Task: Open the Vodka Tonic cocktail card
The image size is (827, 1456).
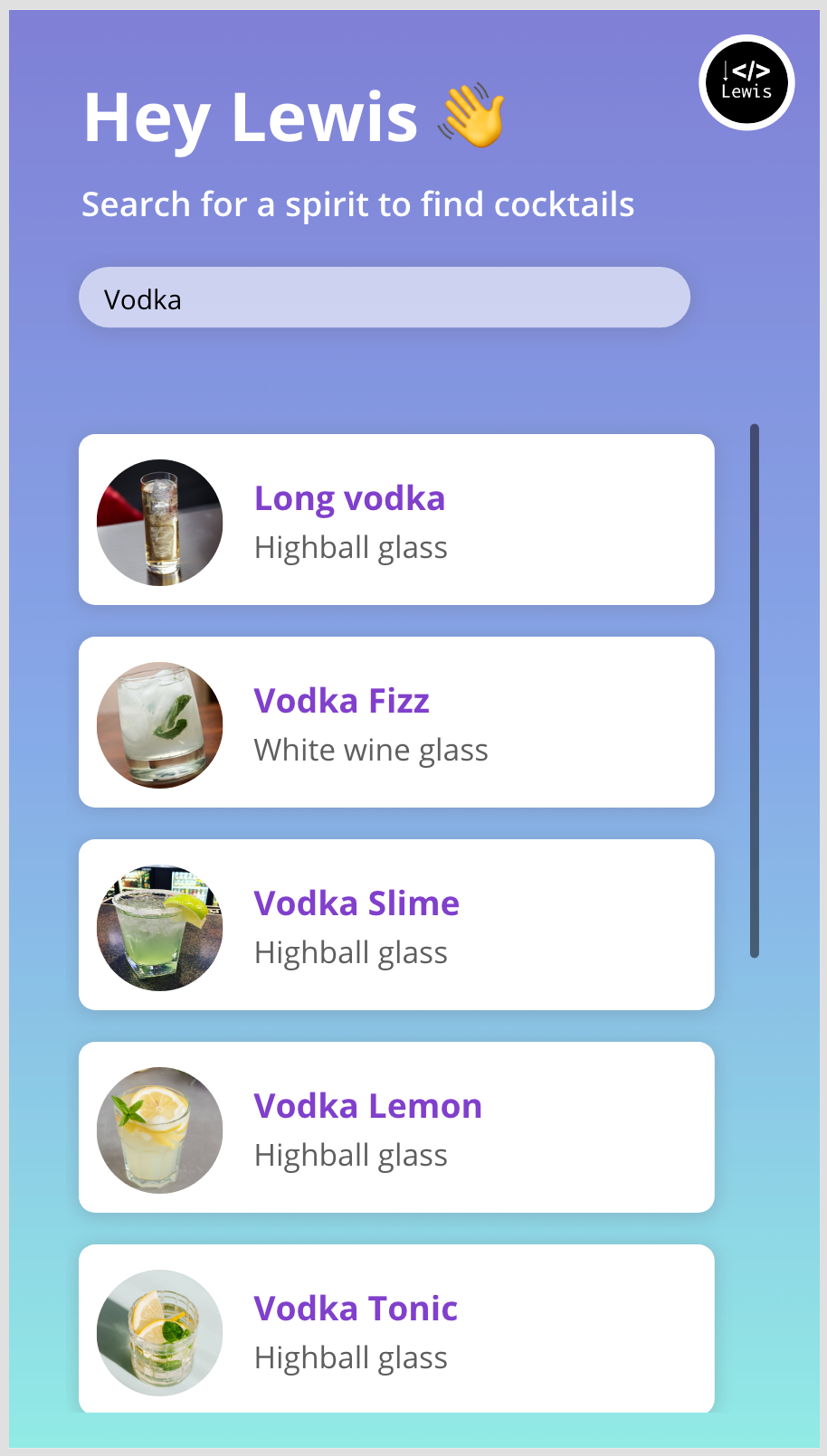Action: [396, 1328]
